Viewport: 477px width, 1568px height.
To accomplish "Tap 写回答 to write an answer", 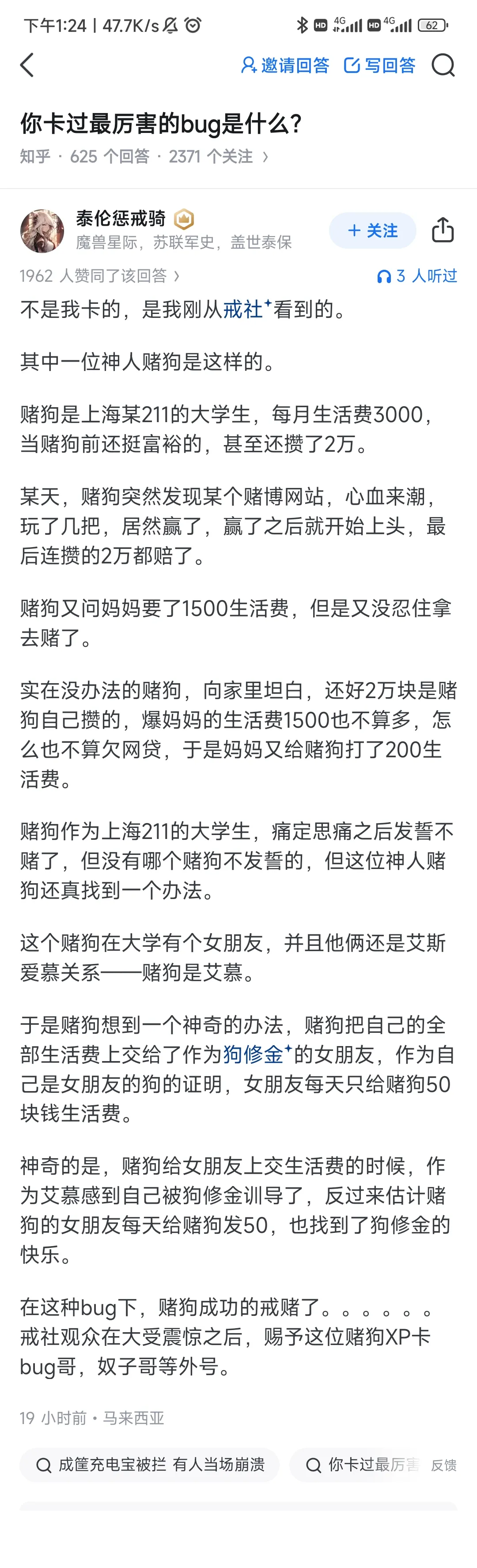I will pos(379,65).
